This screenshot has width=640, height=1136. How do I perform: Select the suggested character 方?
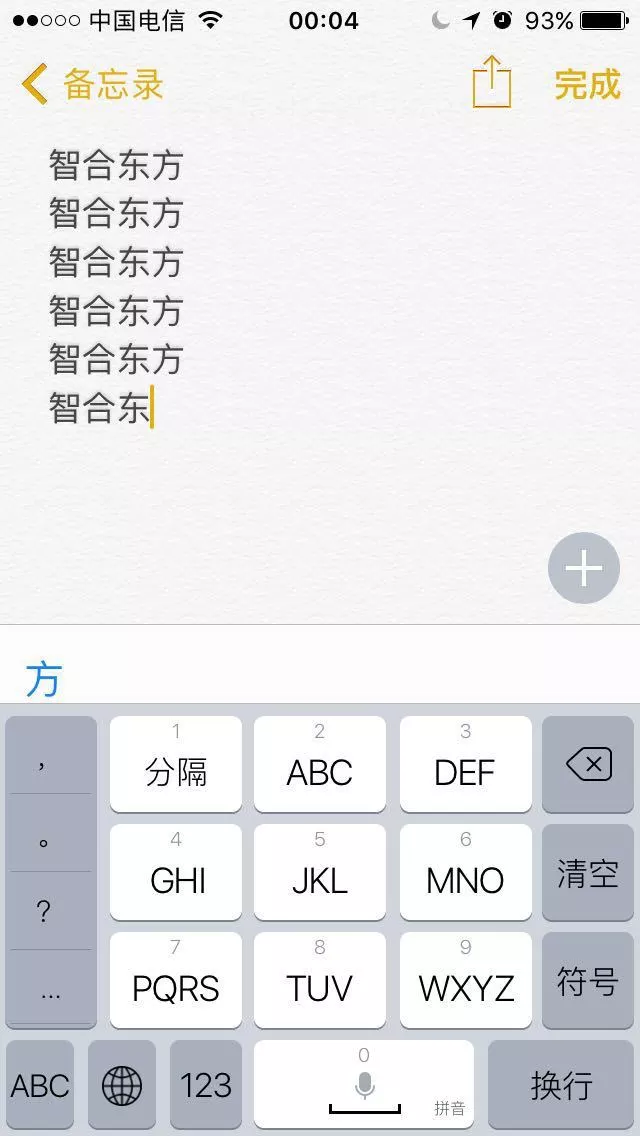tap(44, 680)
